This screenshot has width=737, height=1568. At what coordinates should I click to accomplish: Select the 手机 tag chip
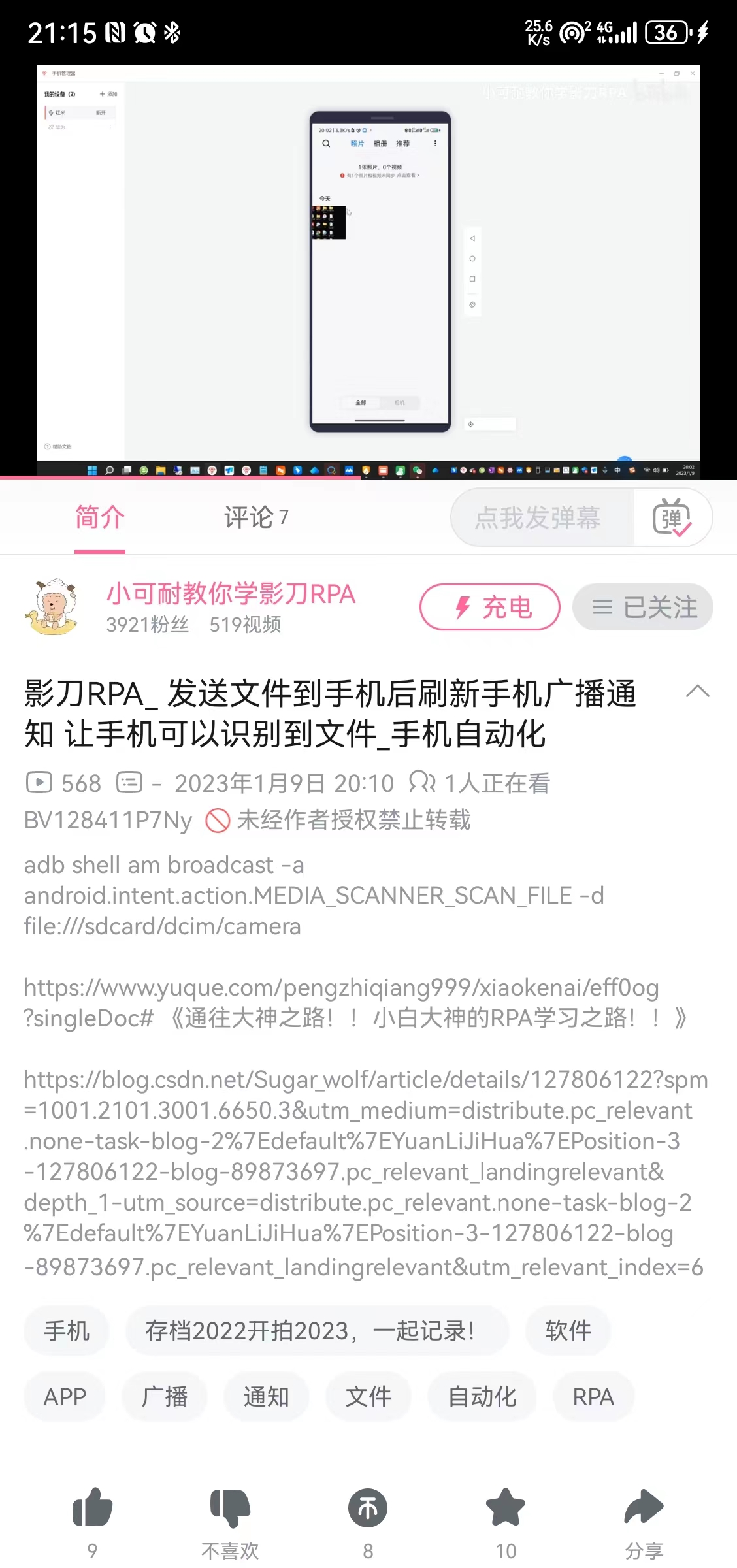pos(67,1330)
